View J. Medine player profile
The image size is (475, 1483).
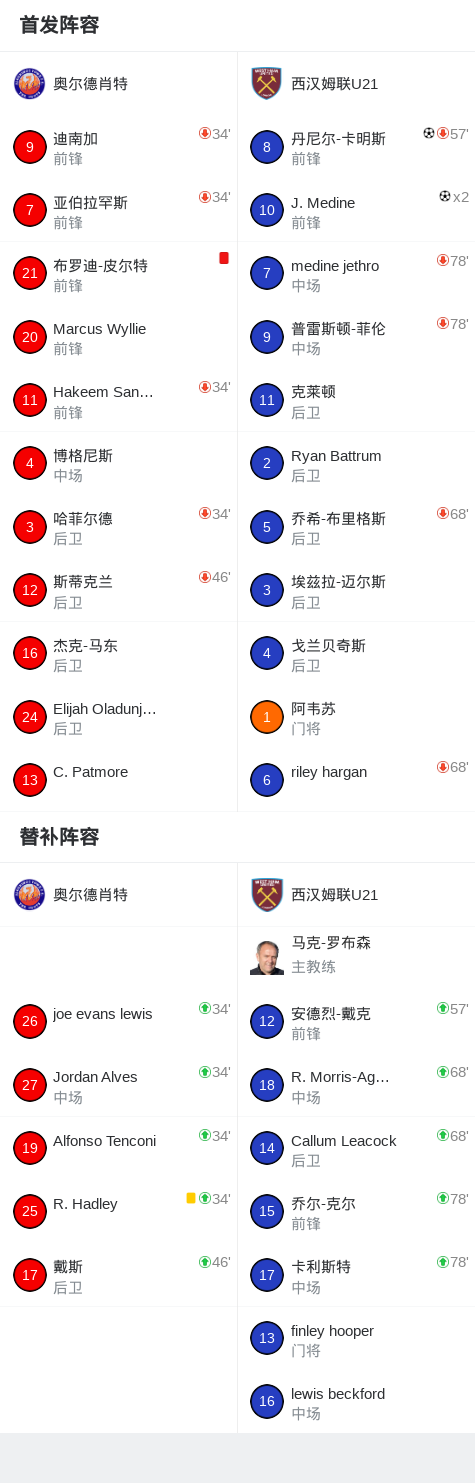tap(356, 210)
